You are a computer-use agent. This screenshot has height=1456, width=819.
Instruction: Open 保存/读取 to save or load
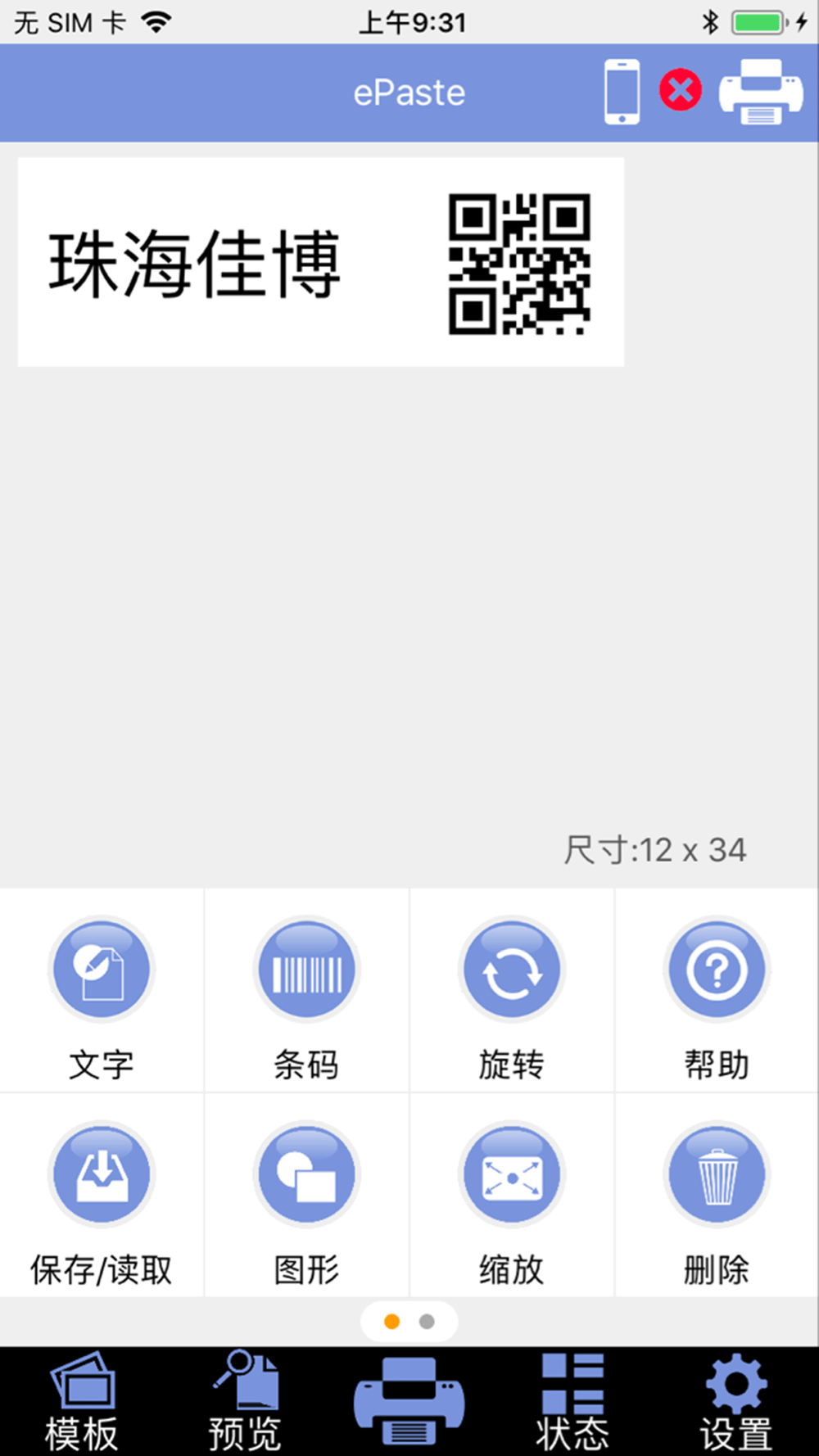(x=102, y=1196)
